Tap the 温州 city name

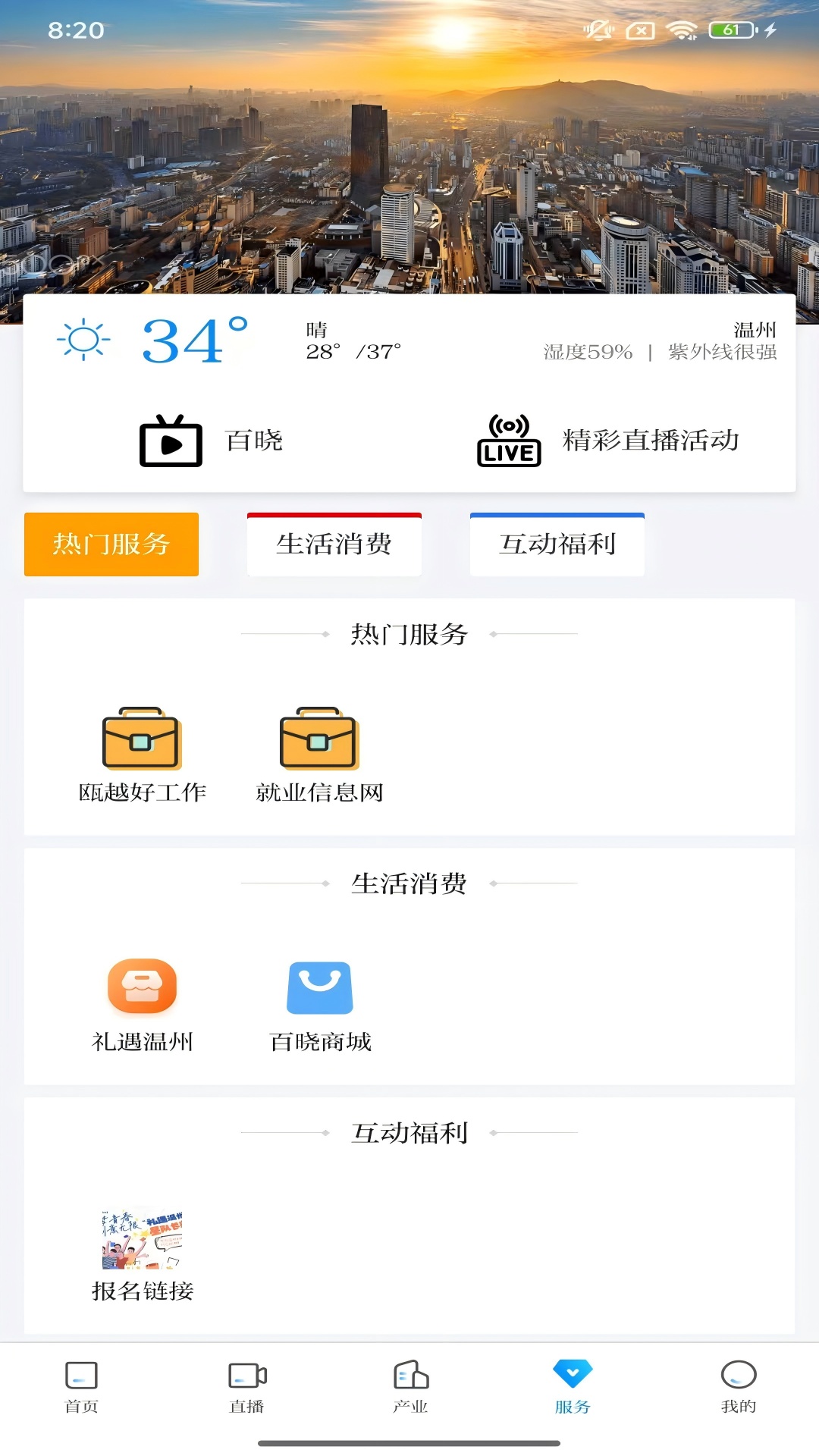click(755, 330)
